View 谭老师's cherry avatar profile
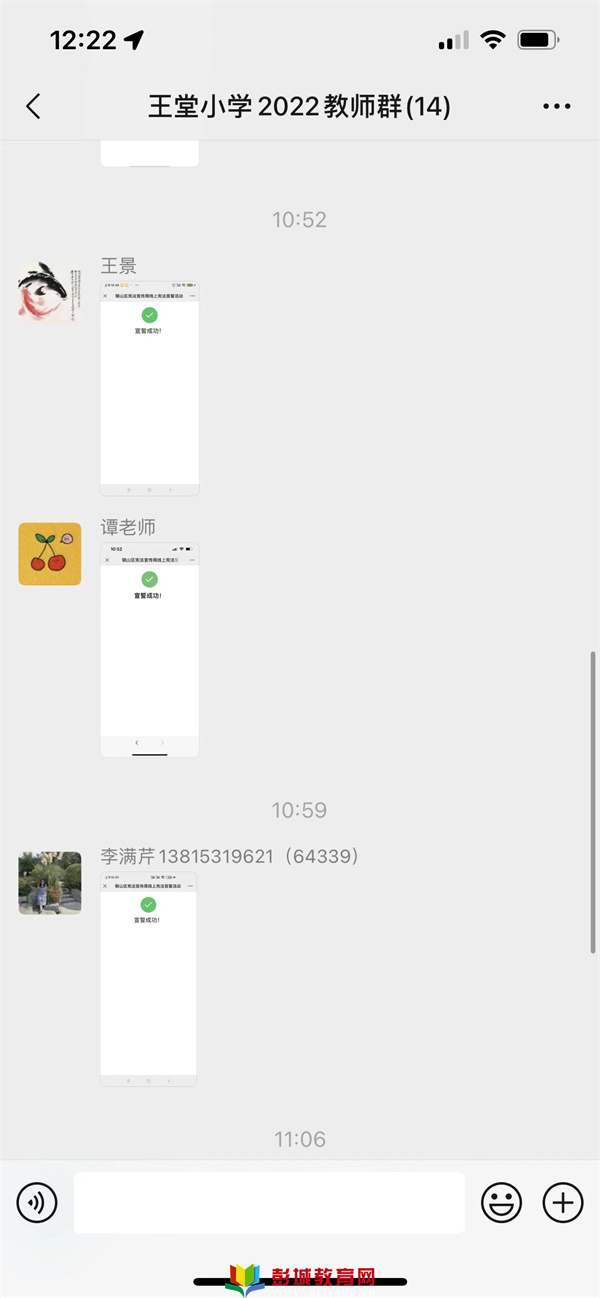This screenshot has height=1298, width=600. pos(50,554)
